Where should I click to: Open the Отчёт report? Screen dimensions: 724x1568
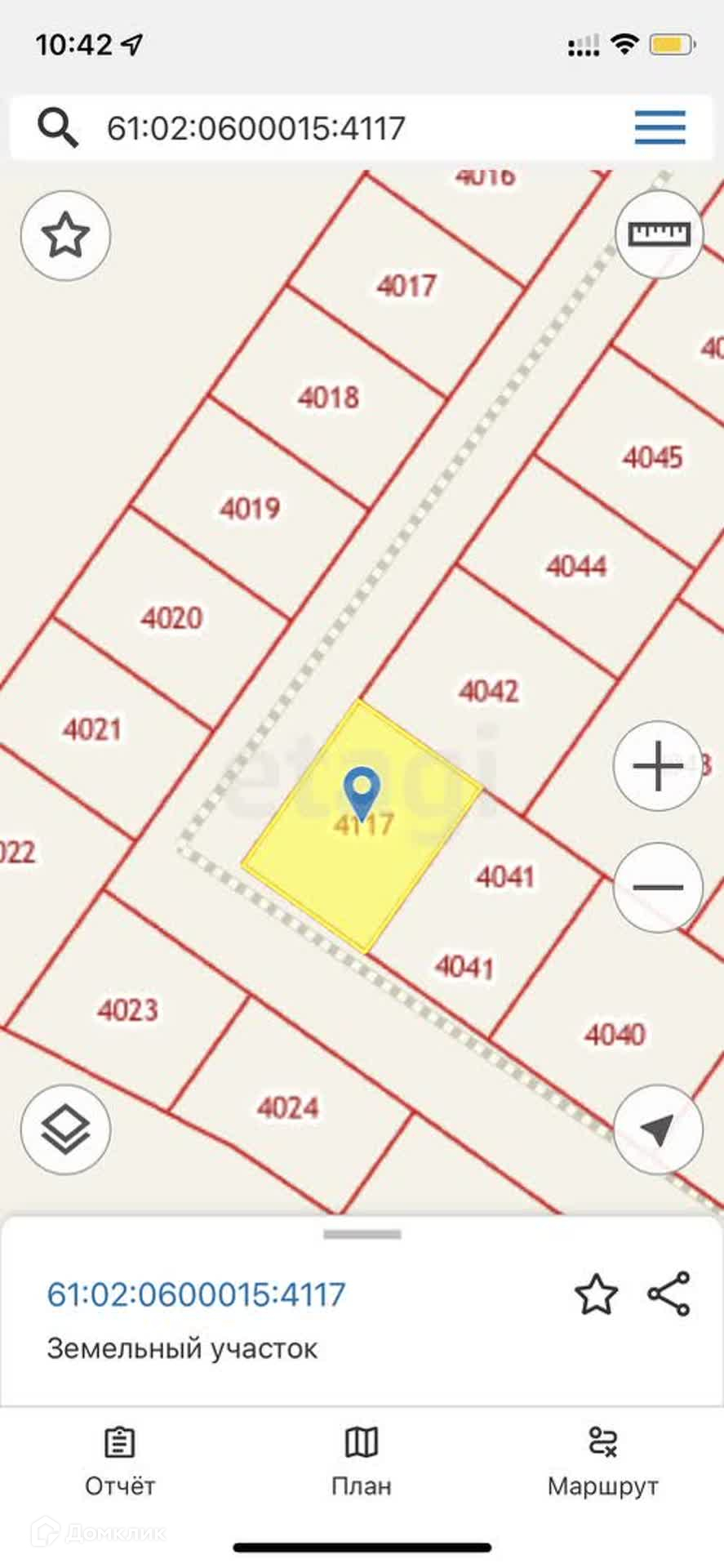point(120,1463)
